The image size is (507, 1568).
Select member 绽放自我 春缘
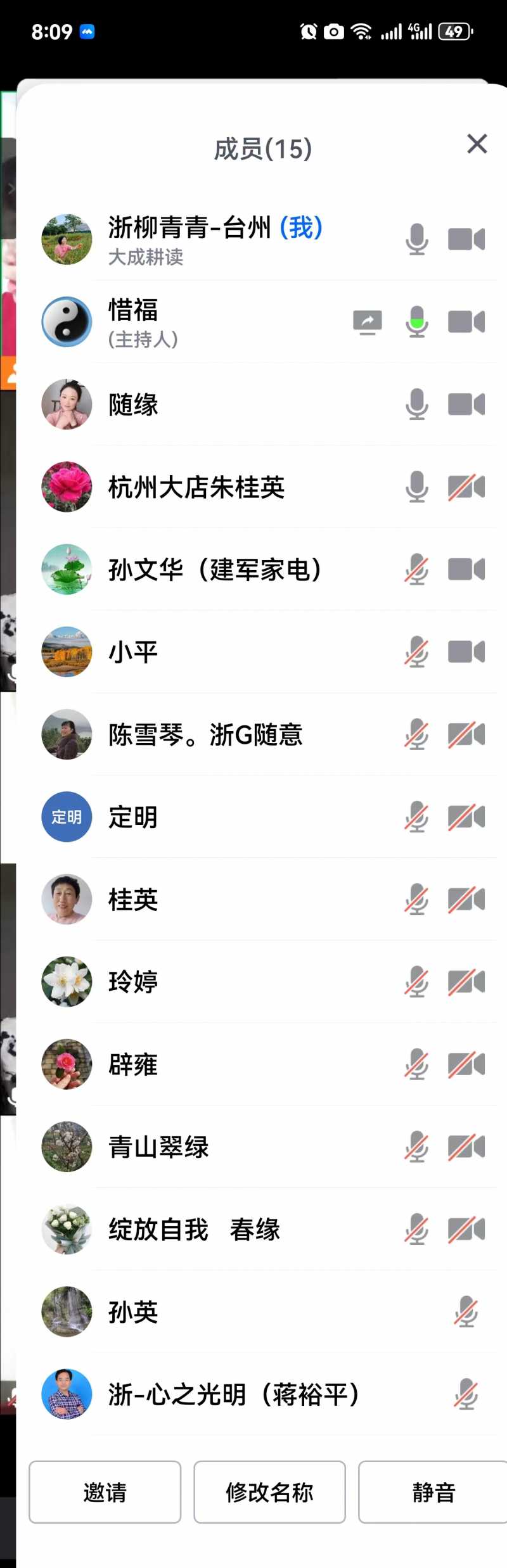pyautogui.click(x=194, y=1229)
